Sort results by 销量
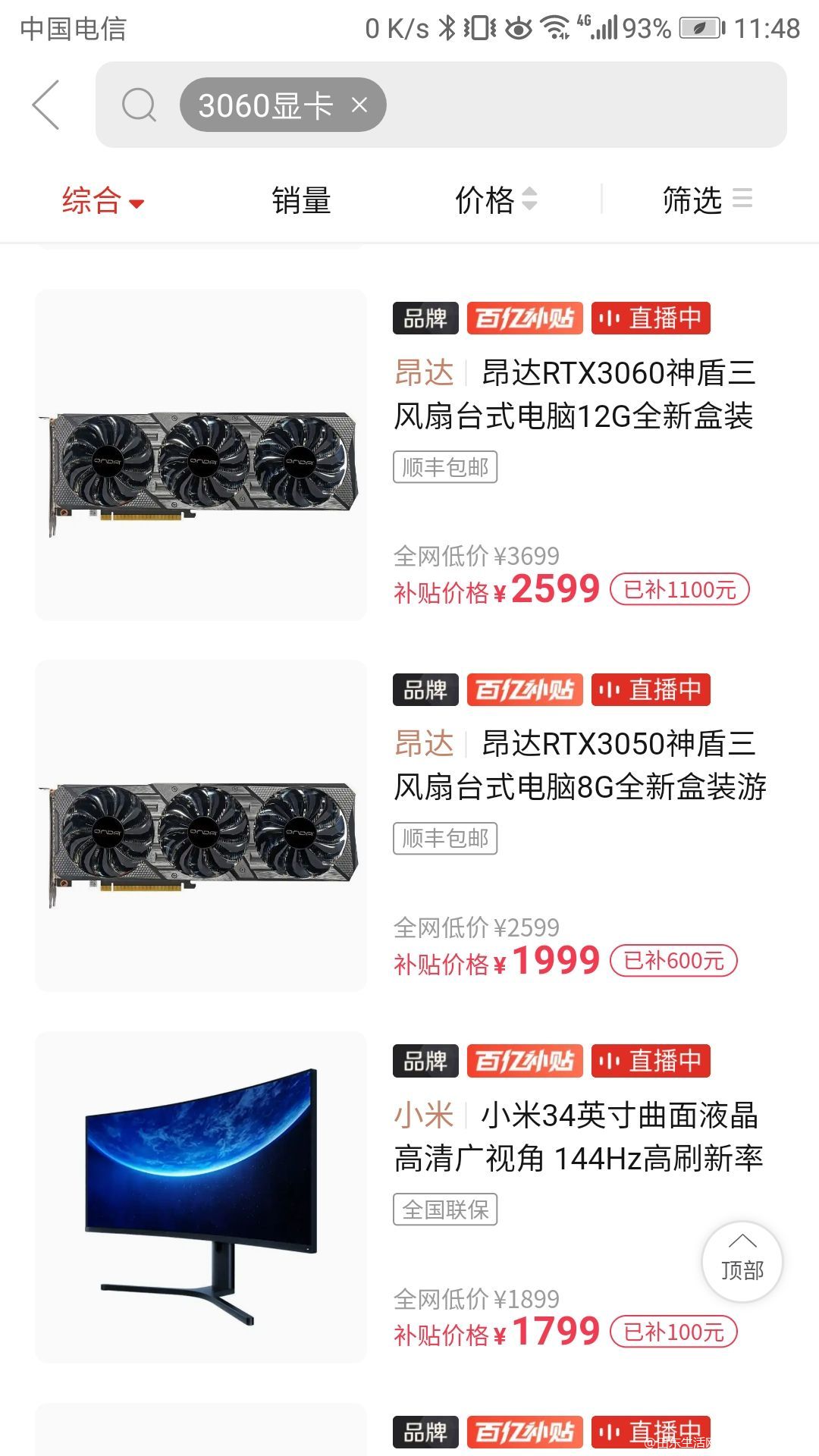 (301, 201)
